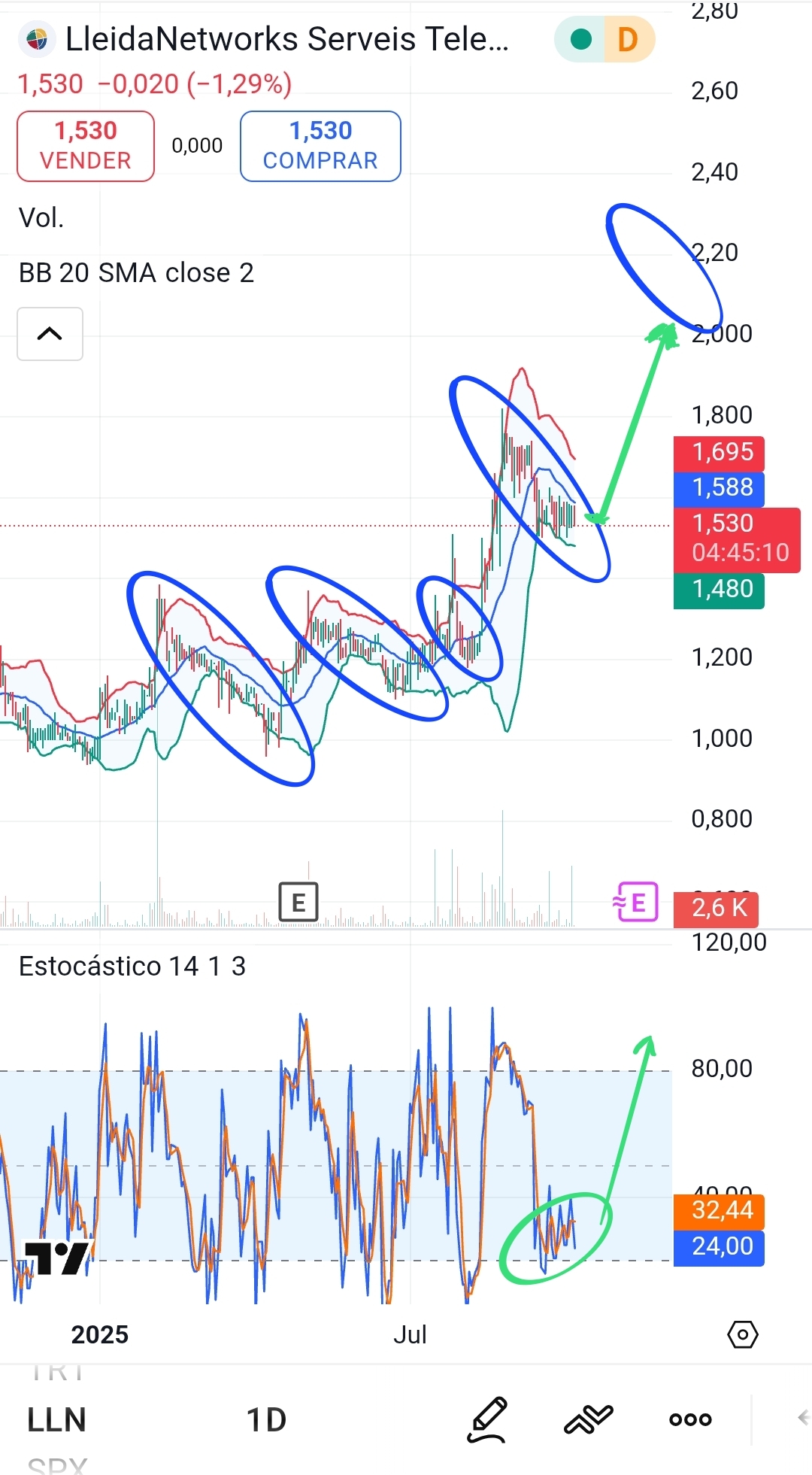
Task: Open LleidaNetworks Serveis symbol details
Action: [286, 39]
